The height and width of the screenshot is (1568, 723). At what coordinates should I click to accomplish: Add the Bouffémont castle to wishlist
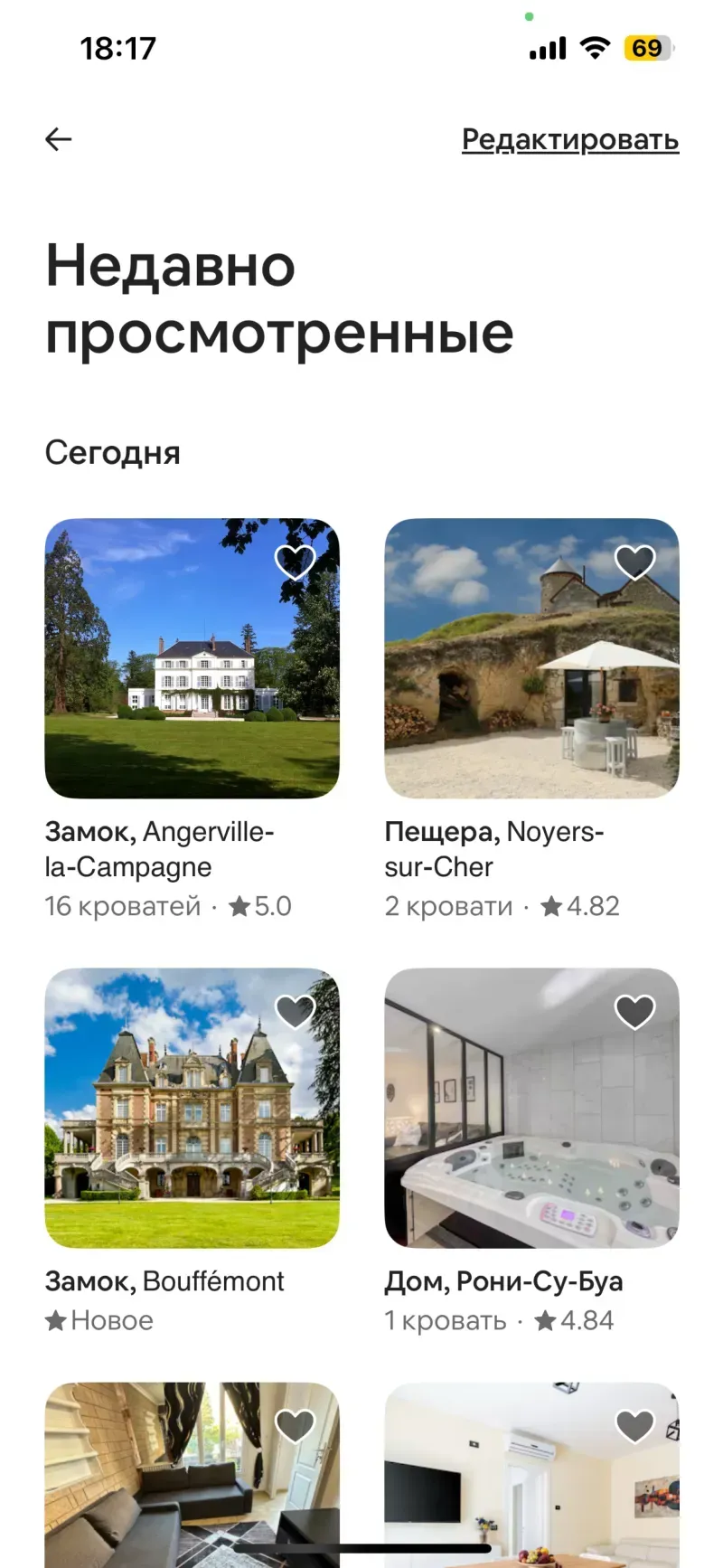tap(295, 1012)
